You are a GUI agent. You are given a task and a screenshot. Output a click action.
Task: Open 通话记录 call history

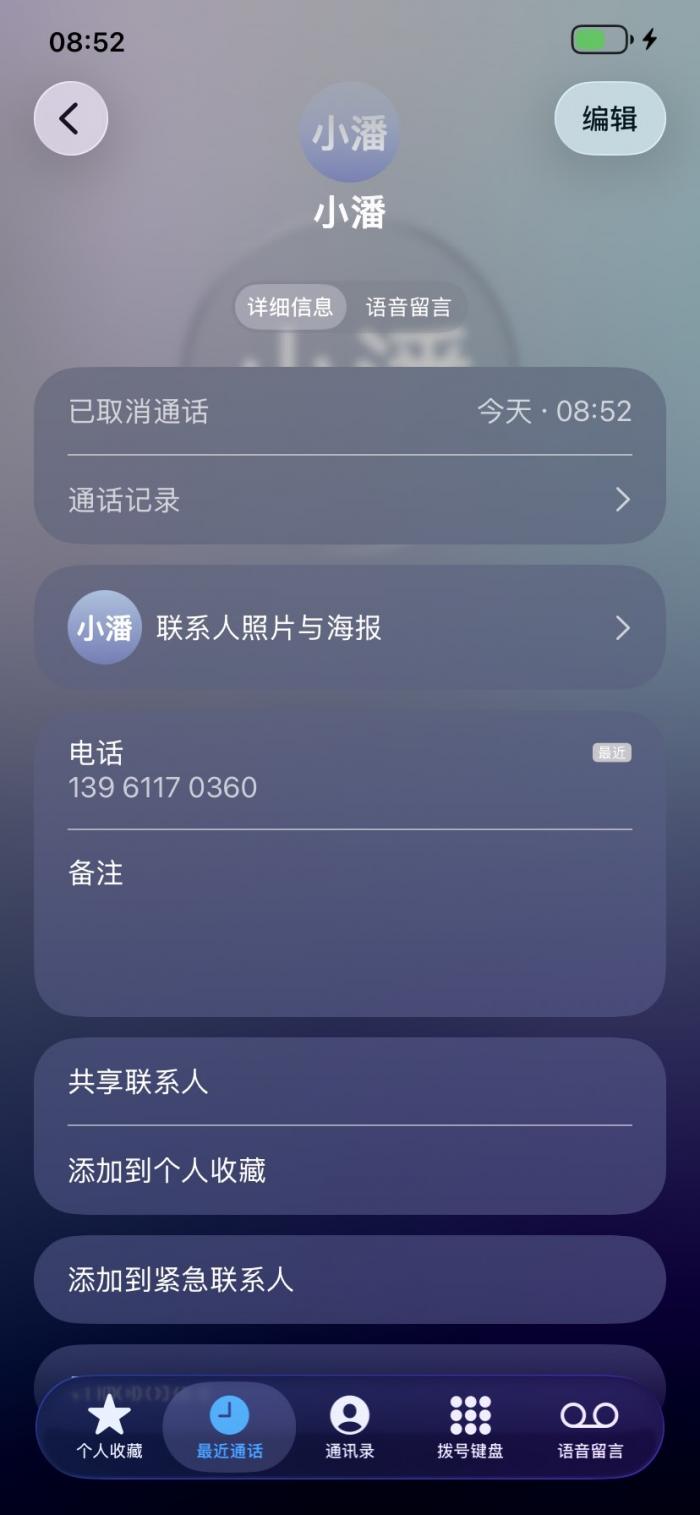[349, 500]
